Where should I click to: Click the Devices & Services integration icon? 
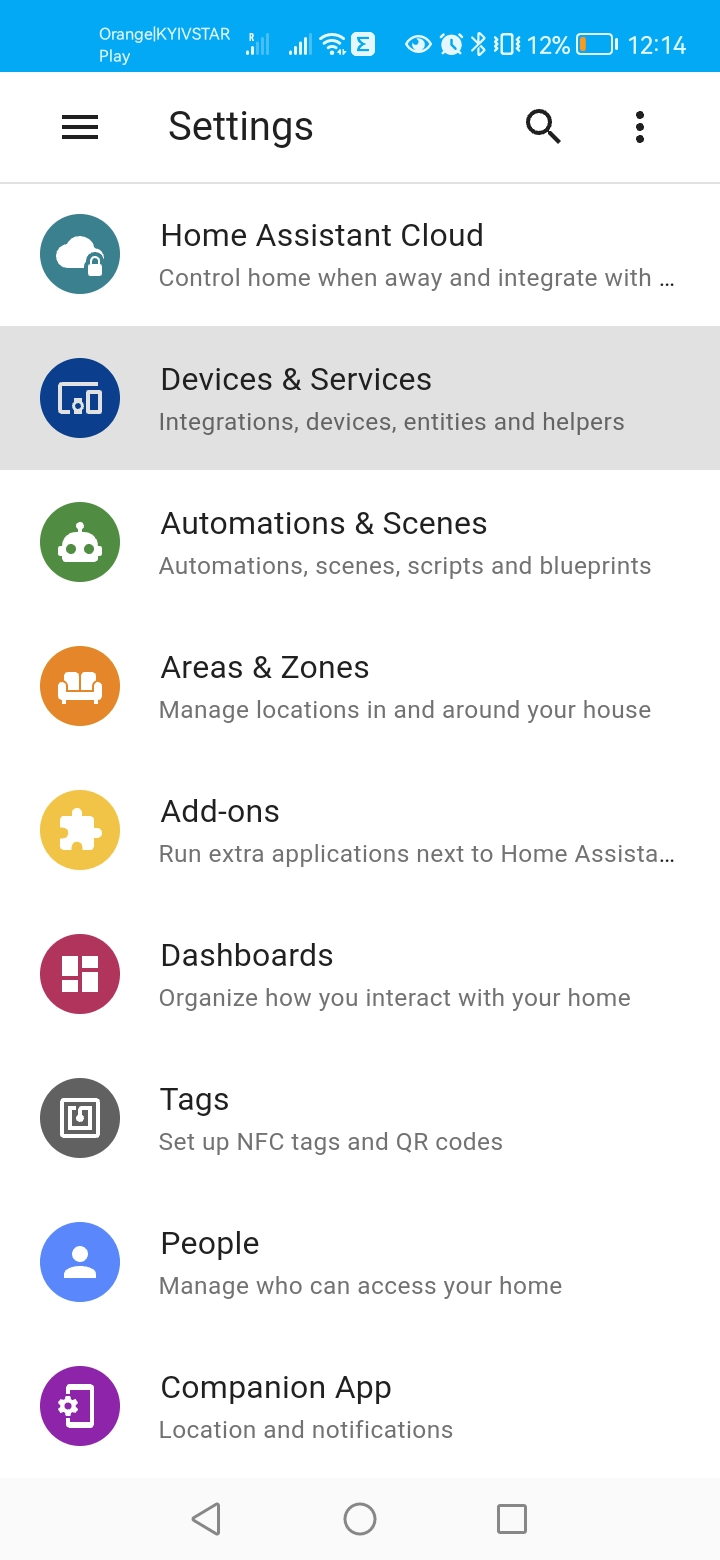[80, 398]
